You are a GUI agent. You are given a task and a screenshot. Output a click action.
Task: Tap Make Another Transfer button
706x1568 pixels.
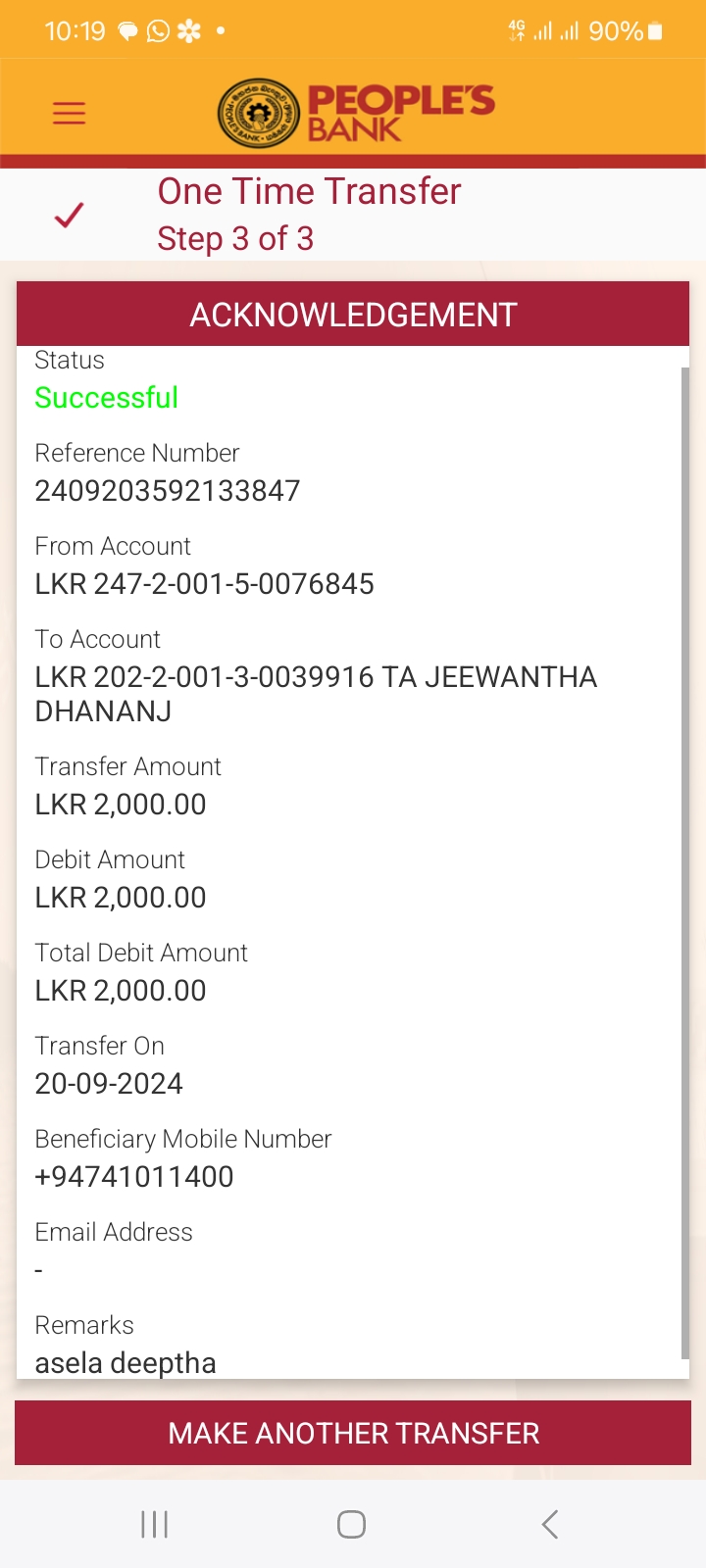pos(353,1433)
